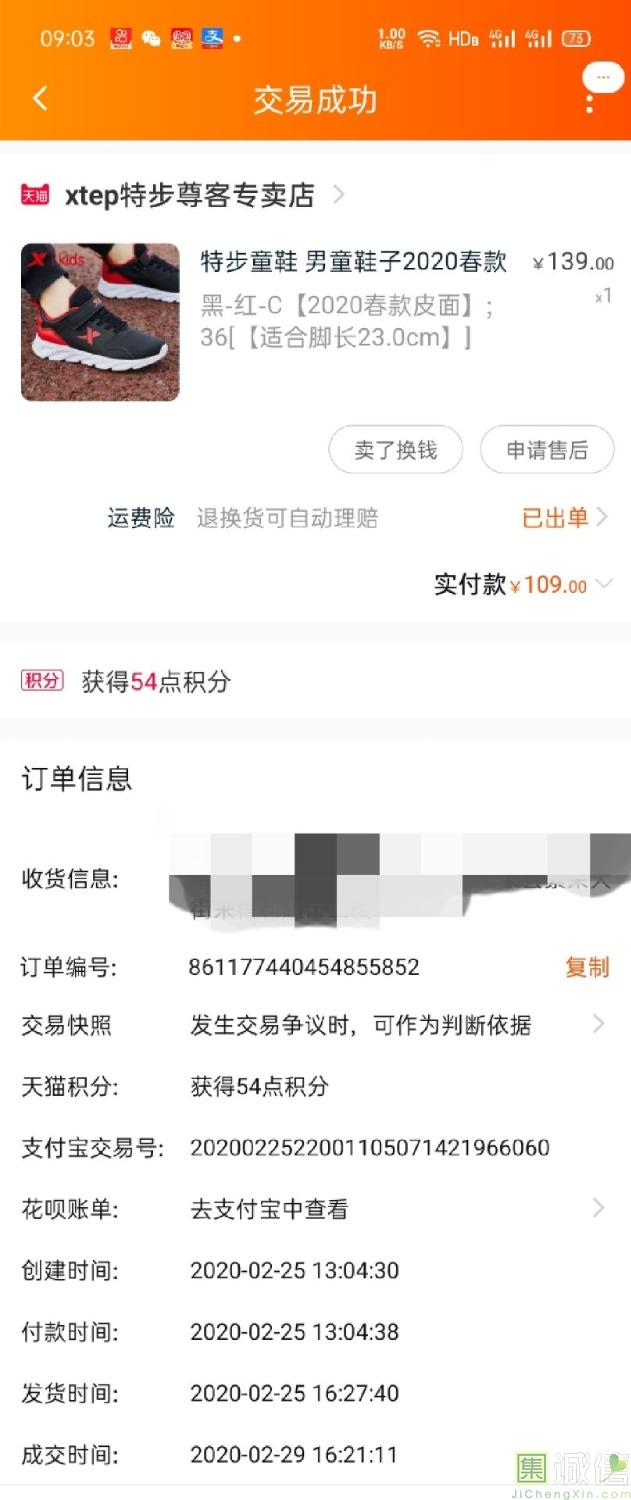This screenshot has width=631, height=1500.
Task: Open 花呗账单 to view it in Alipay
Action: pos(400,1209)
